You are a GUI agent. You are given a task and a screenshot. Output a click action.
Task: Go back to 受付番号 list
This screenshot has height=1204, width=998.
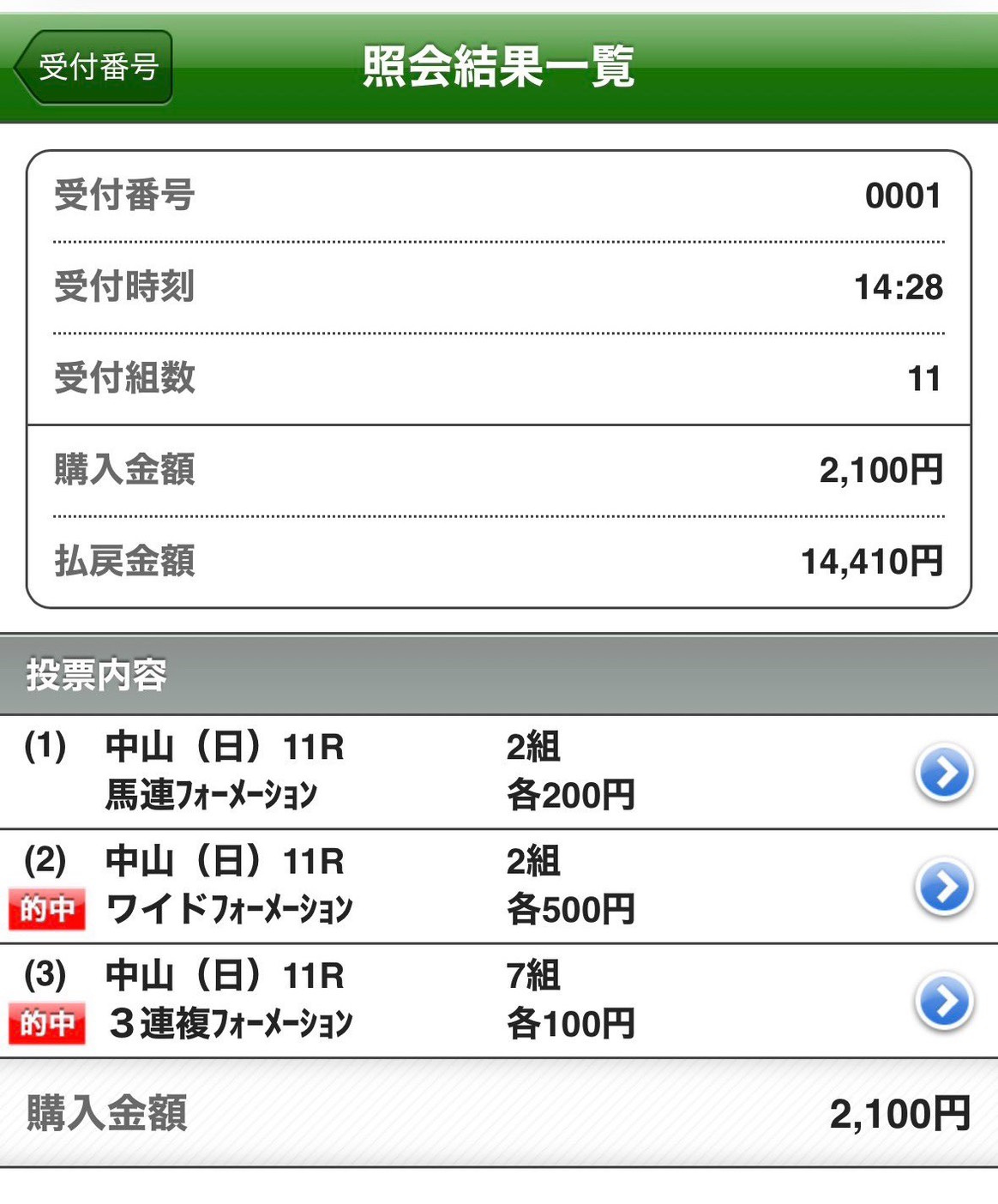[94, 67]
